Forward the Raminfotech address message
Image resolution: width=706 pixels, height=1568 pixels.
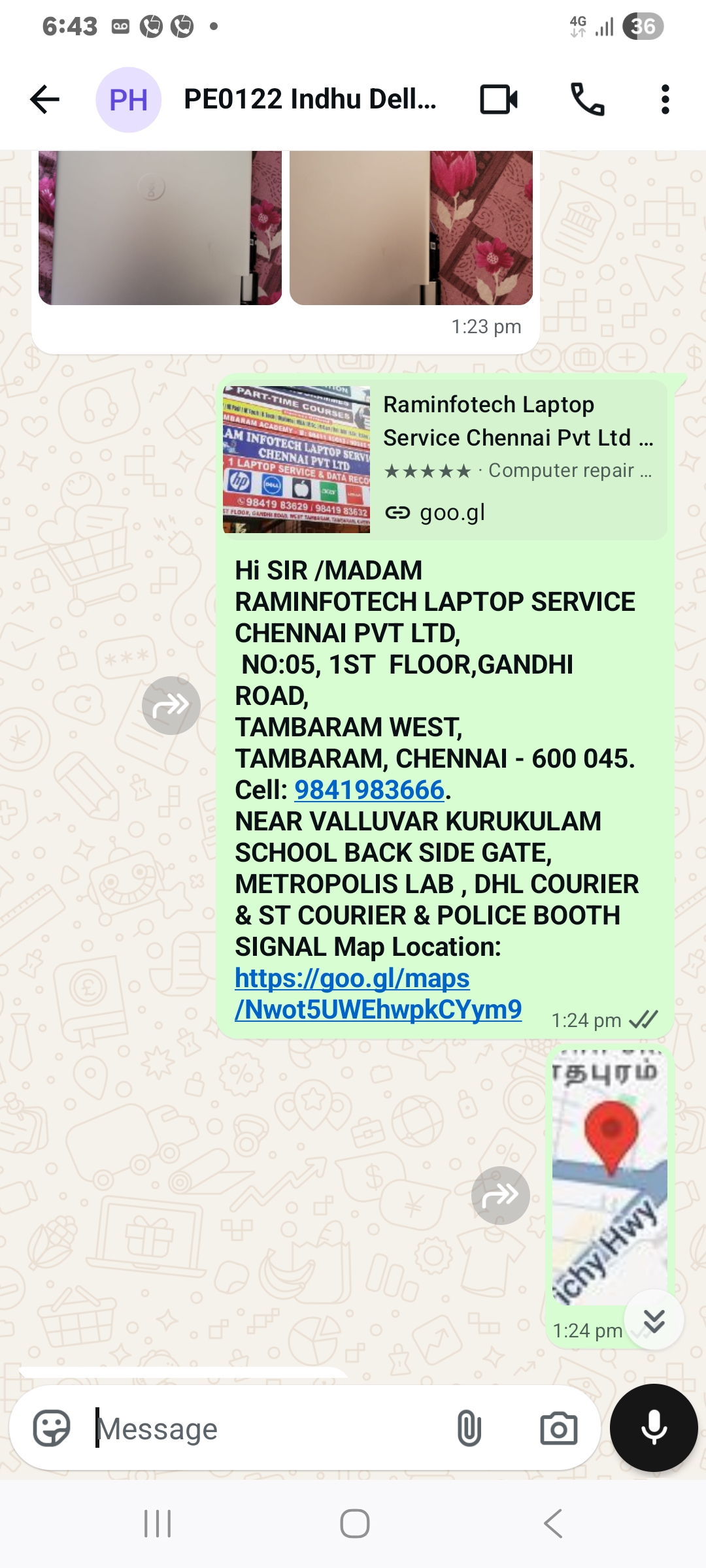(171, 705)
